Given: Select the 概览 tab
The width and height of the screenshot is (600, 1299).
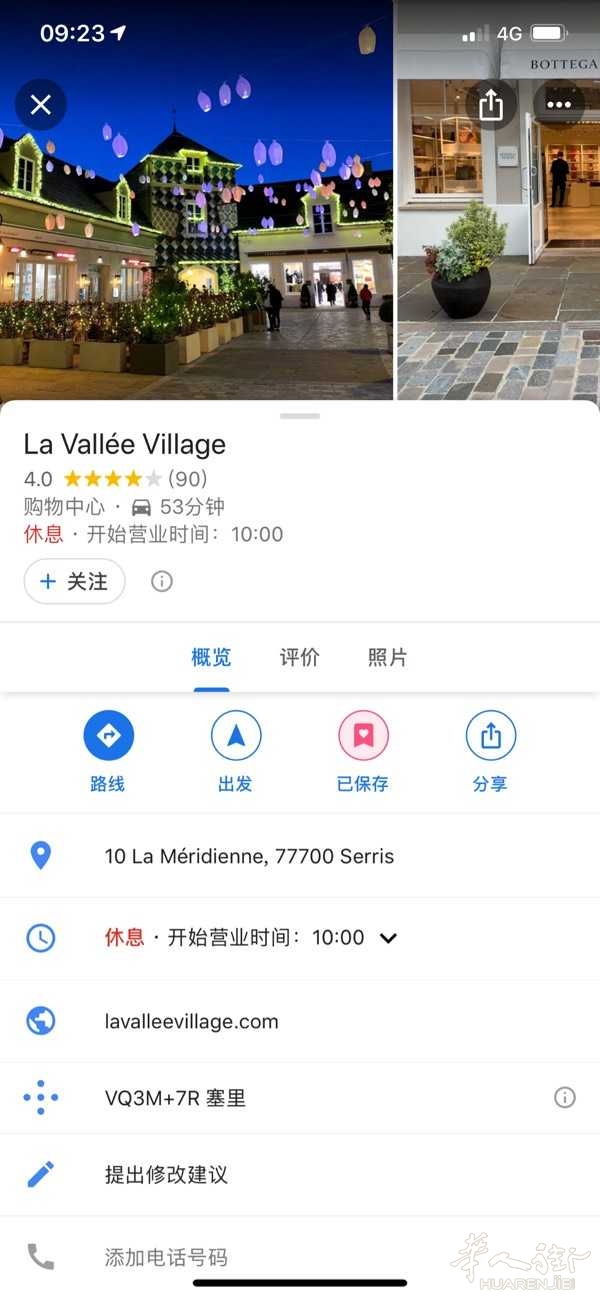Looking at the screenshot, I should 211,657.
